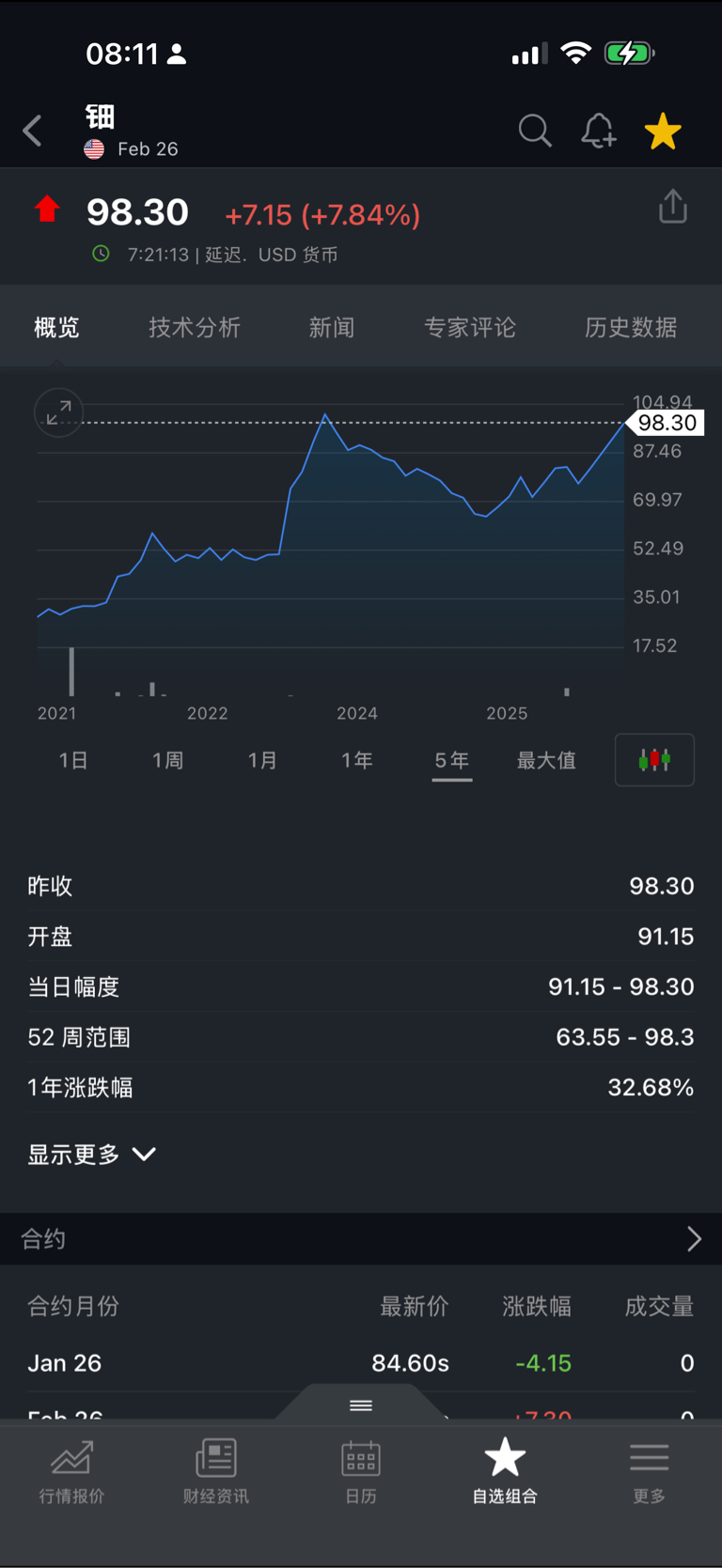722x1568 pixels.
Task: Toggle the yellow watchlist star
Action: pyautogui.click(x=663, y=132)
